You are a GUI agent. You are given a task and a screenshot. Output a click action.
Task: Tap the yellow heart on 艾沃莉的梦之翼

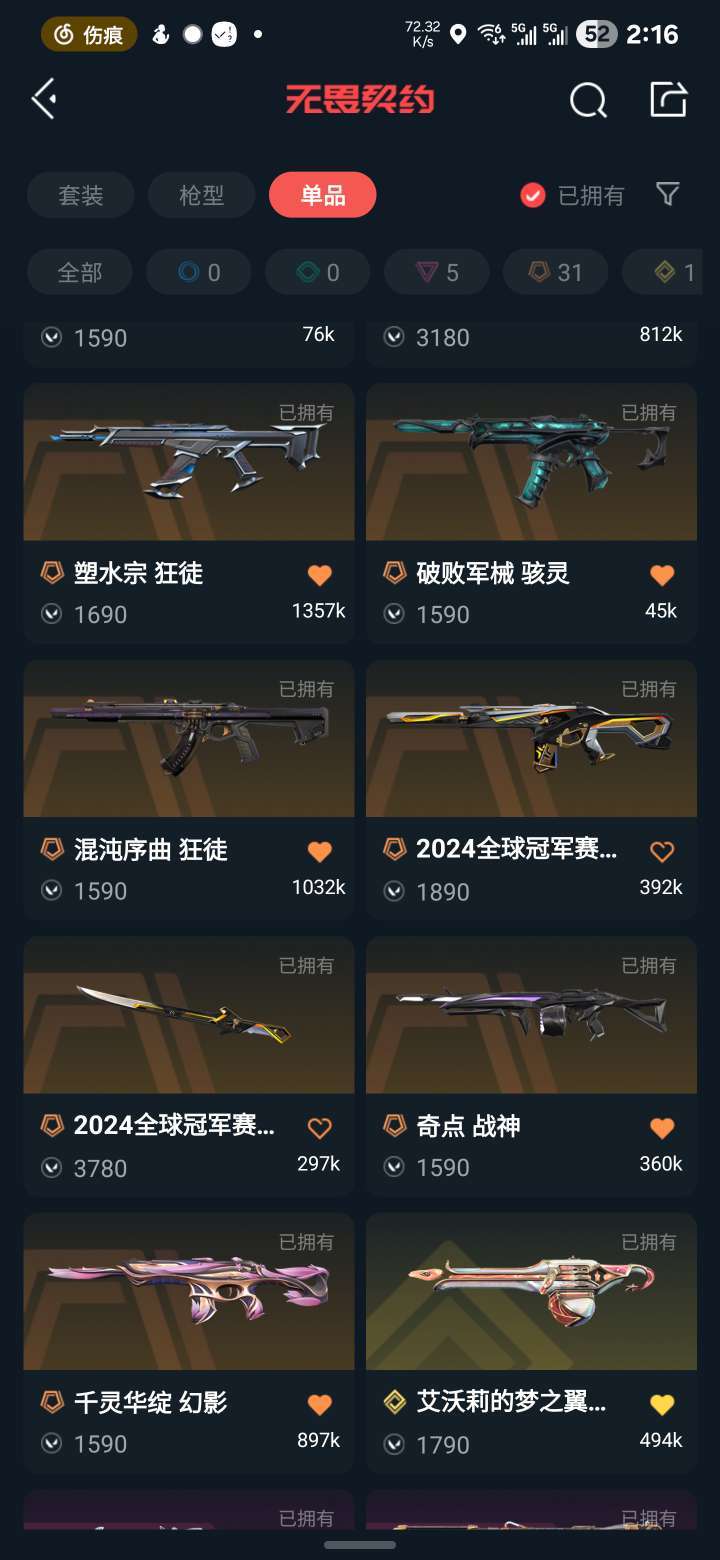pyautogui.click(x=662, y=1404)
